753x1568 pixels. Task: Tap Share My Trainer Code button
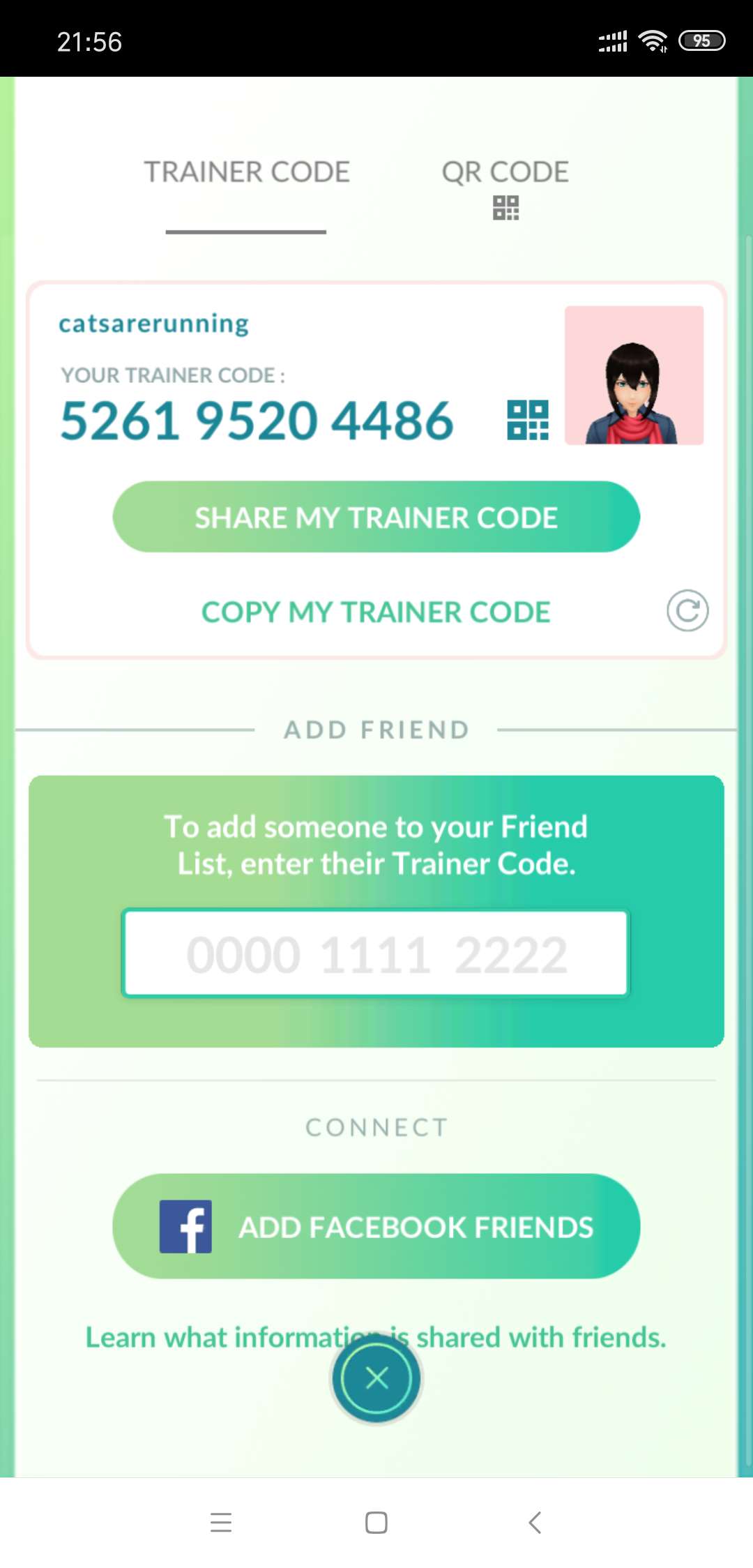[376, 517]
